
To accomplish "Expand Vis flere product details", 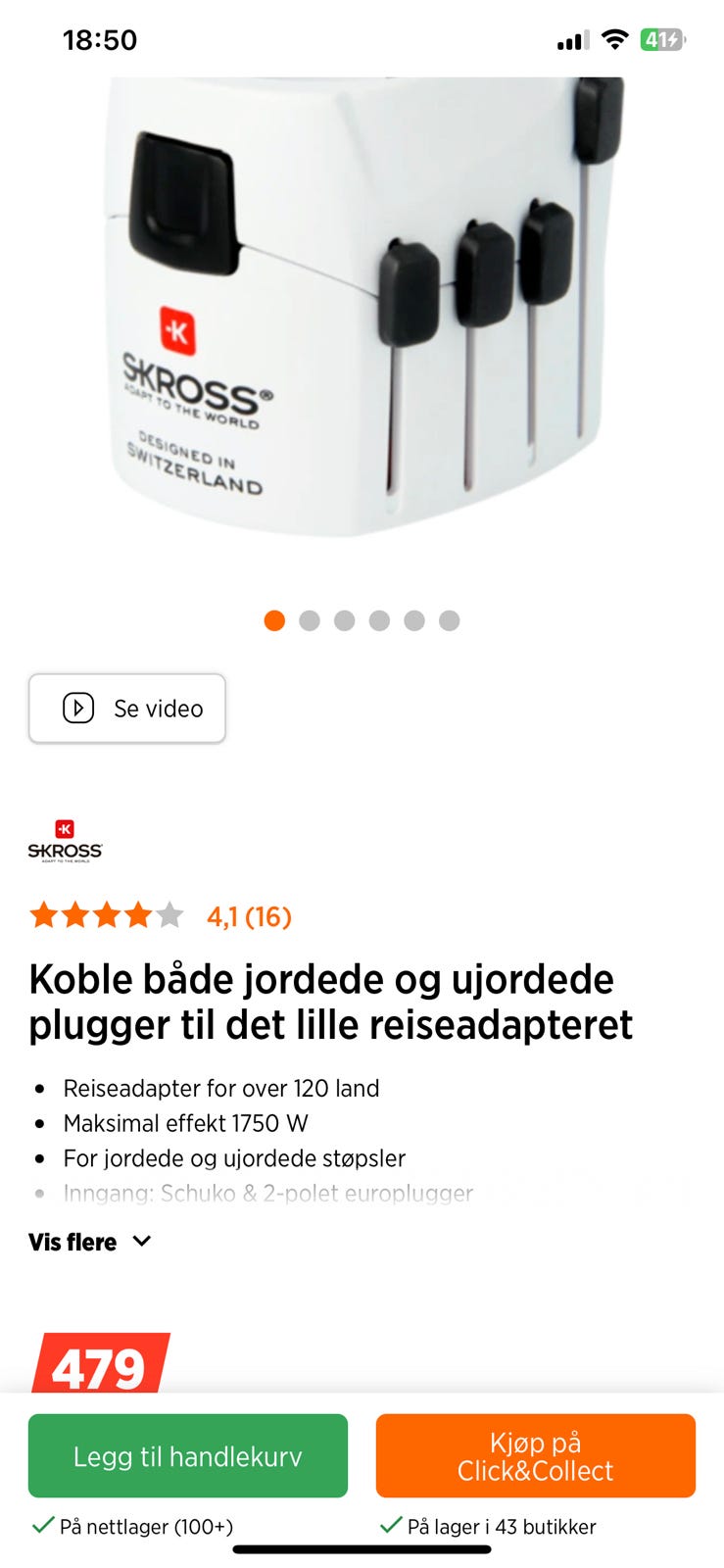I will click(x=72, y=1242).
